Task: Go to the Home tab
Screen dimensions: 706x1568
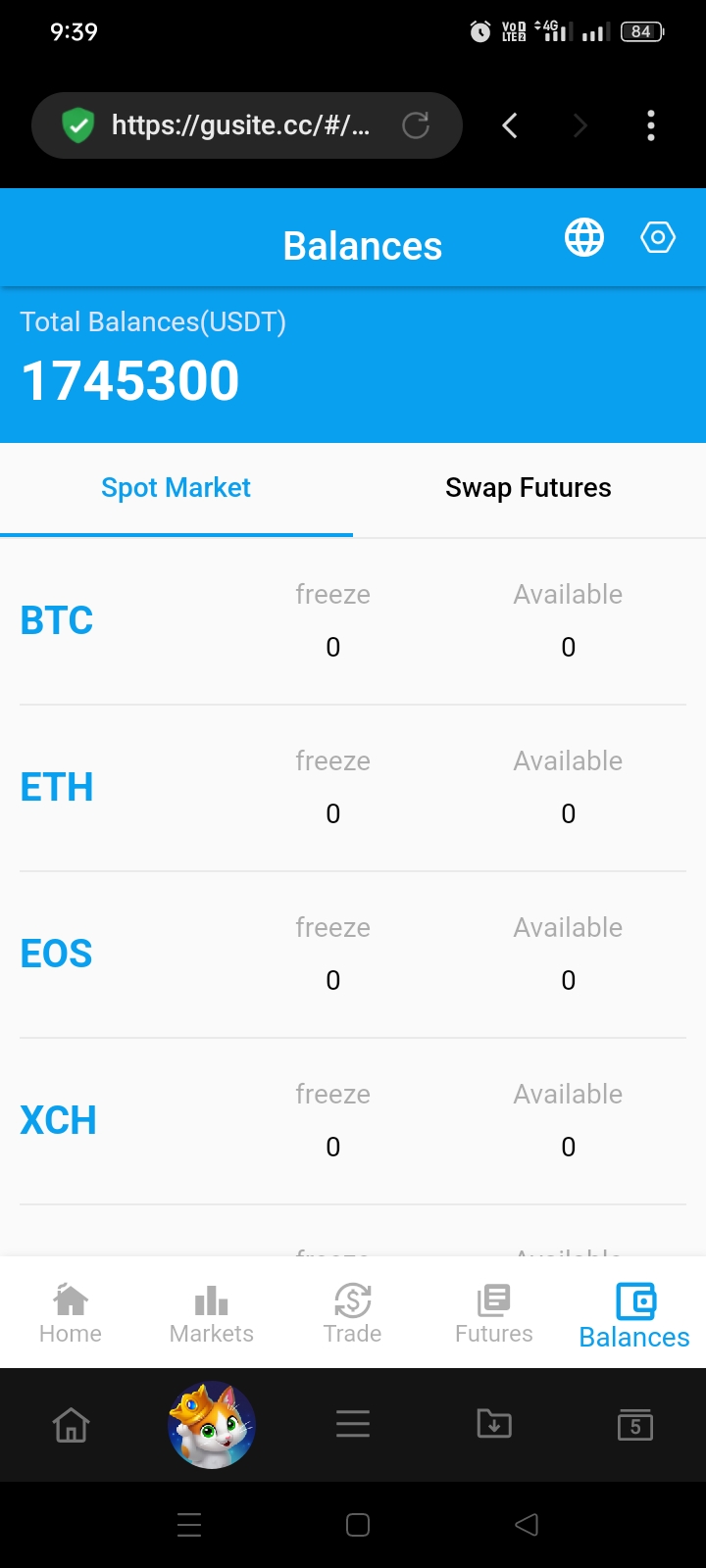Action: [x=71, y=1313]
